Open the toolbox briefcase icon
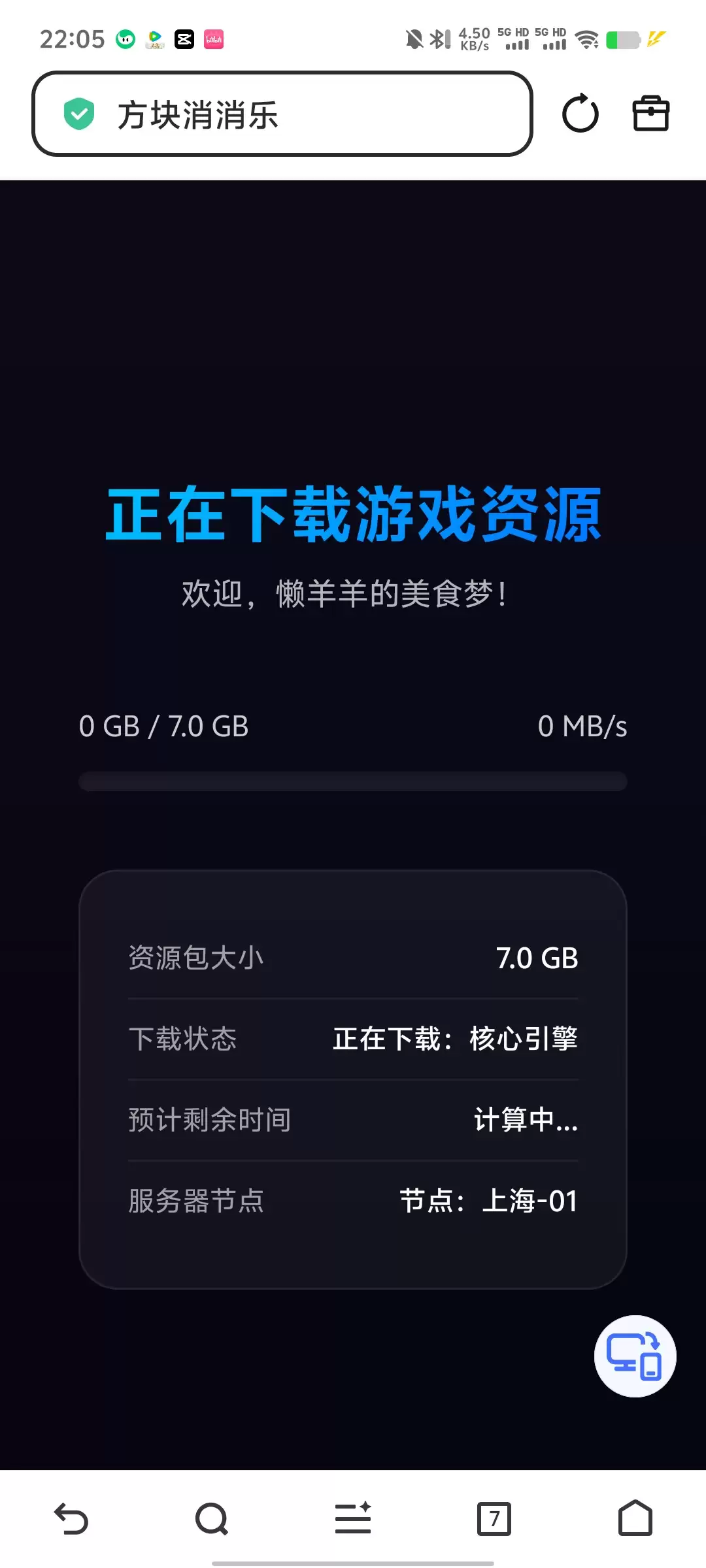Image resolution: width=706 pixels, height=1568 pixels. [651, 114]
